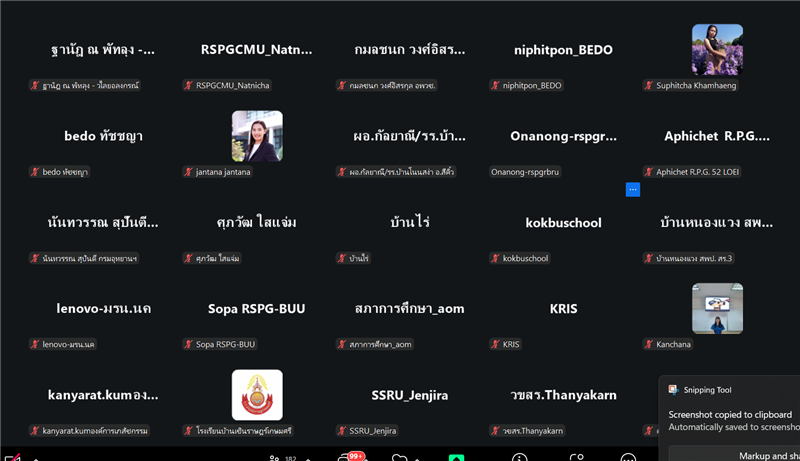Select the niphitpon_BEDO participant tile
The image size is (800, 461).
click(x=563, y=50)
